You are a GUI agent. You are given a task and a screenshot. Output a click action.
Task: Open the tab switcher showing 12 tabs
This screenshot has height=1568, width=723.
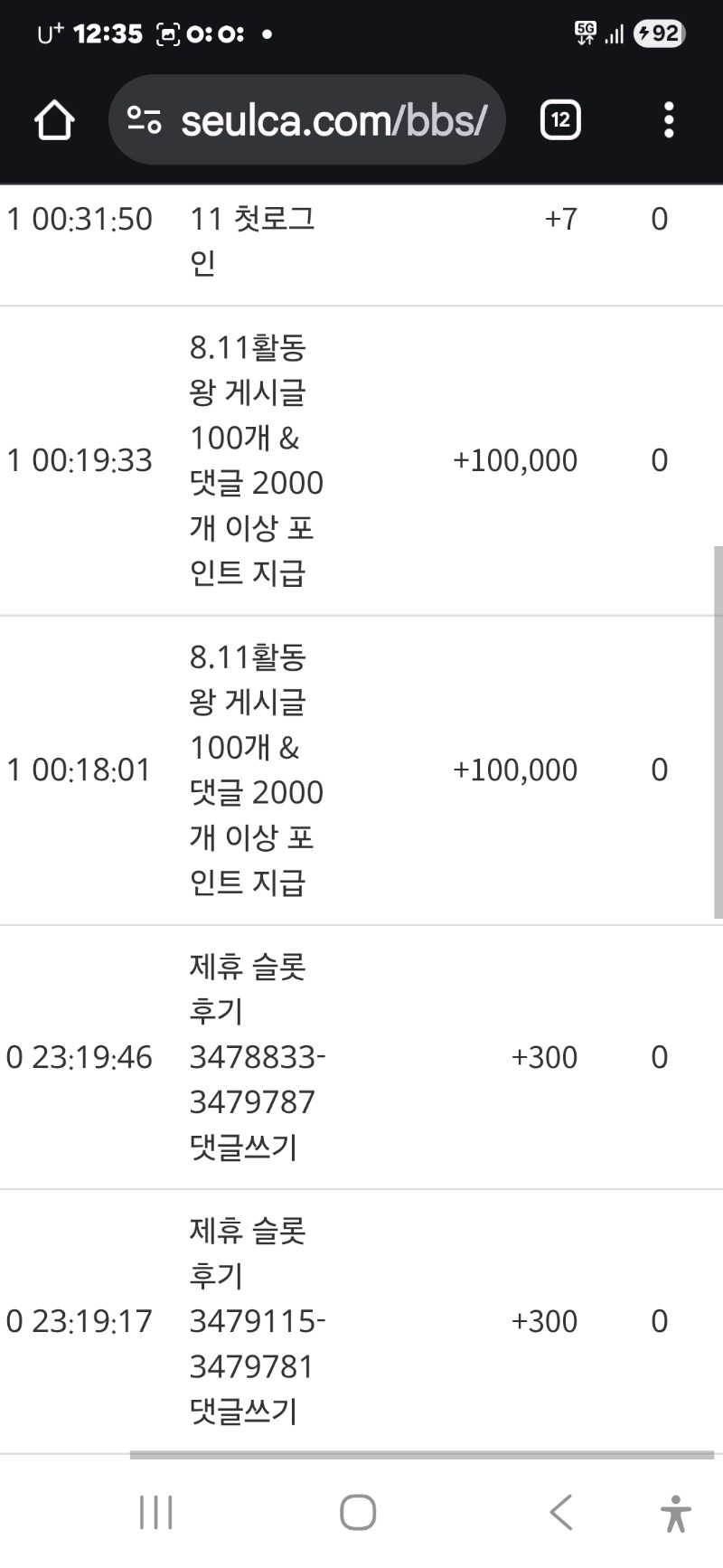pyautogui.click(x=560, y=119)
